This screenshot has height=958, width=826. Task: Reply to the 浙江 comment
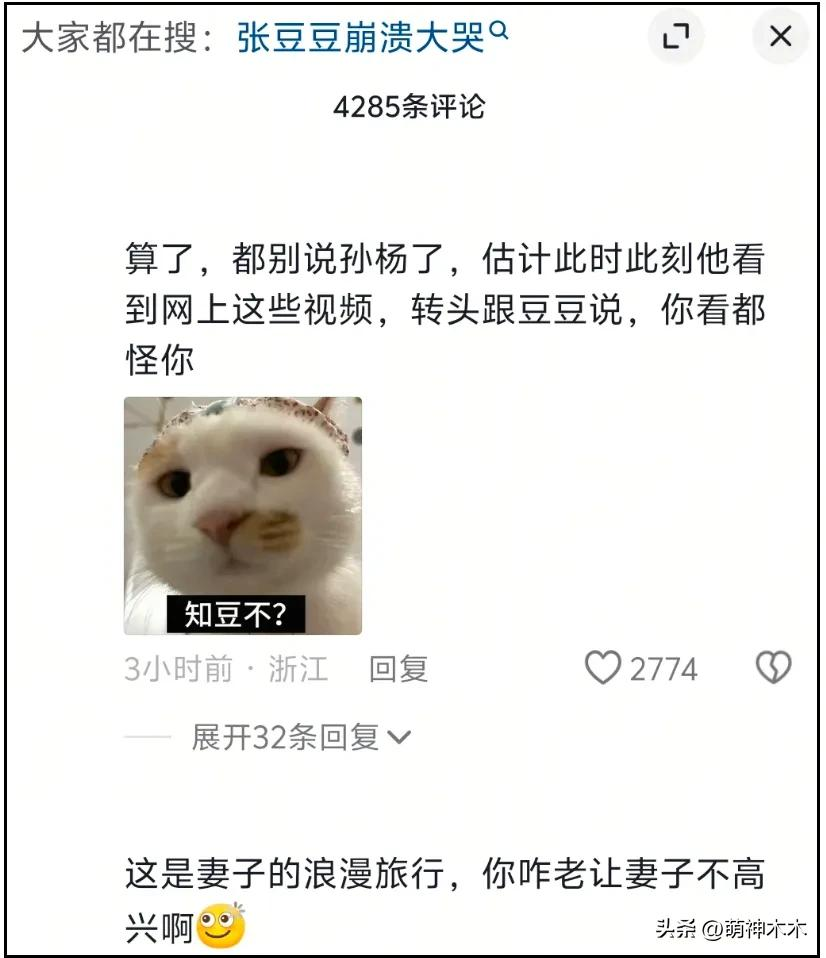click(x=398, y=669)
